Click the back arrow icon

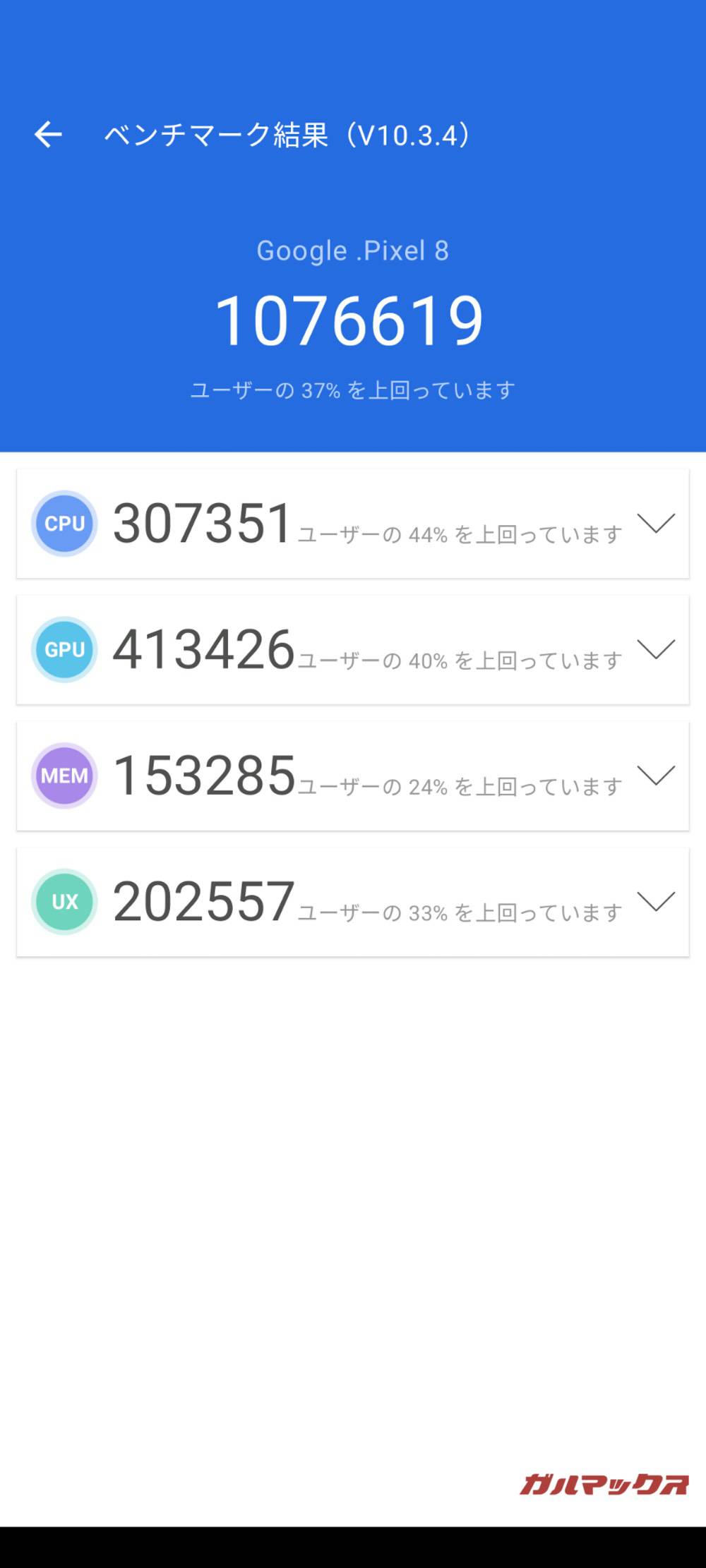click(48, 134)
